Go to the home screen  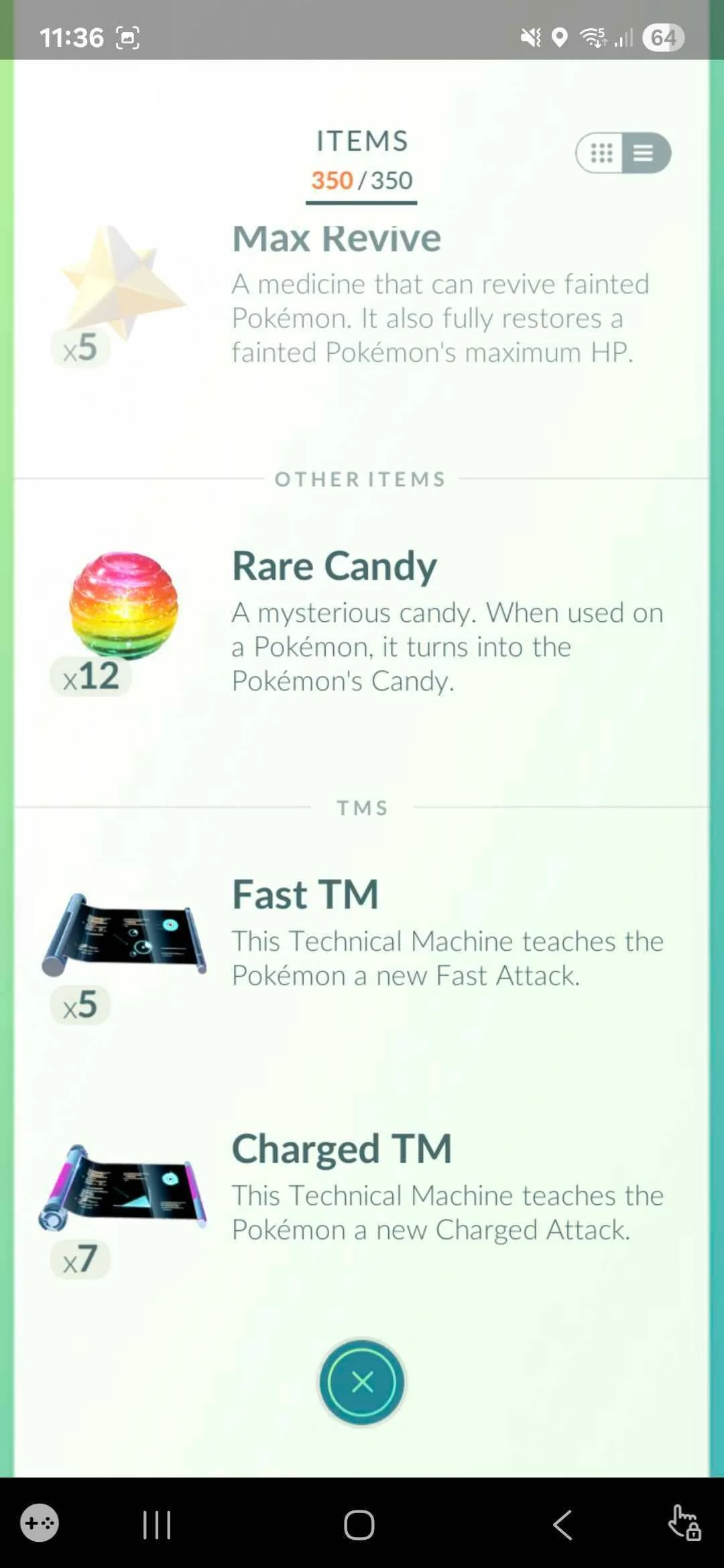click(x=359, y=1525)
